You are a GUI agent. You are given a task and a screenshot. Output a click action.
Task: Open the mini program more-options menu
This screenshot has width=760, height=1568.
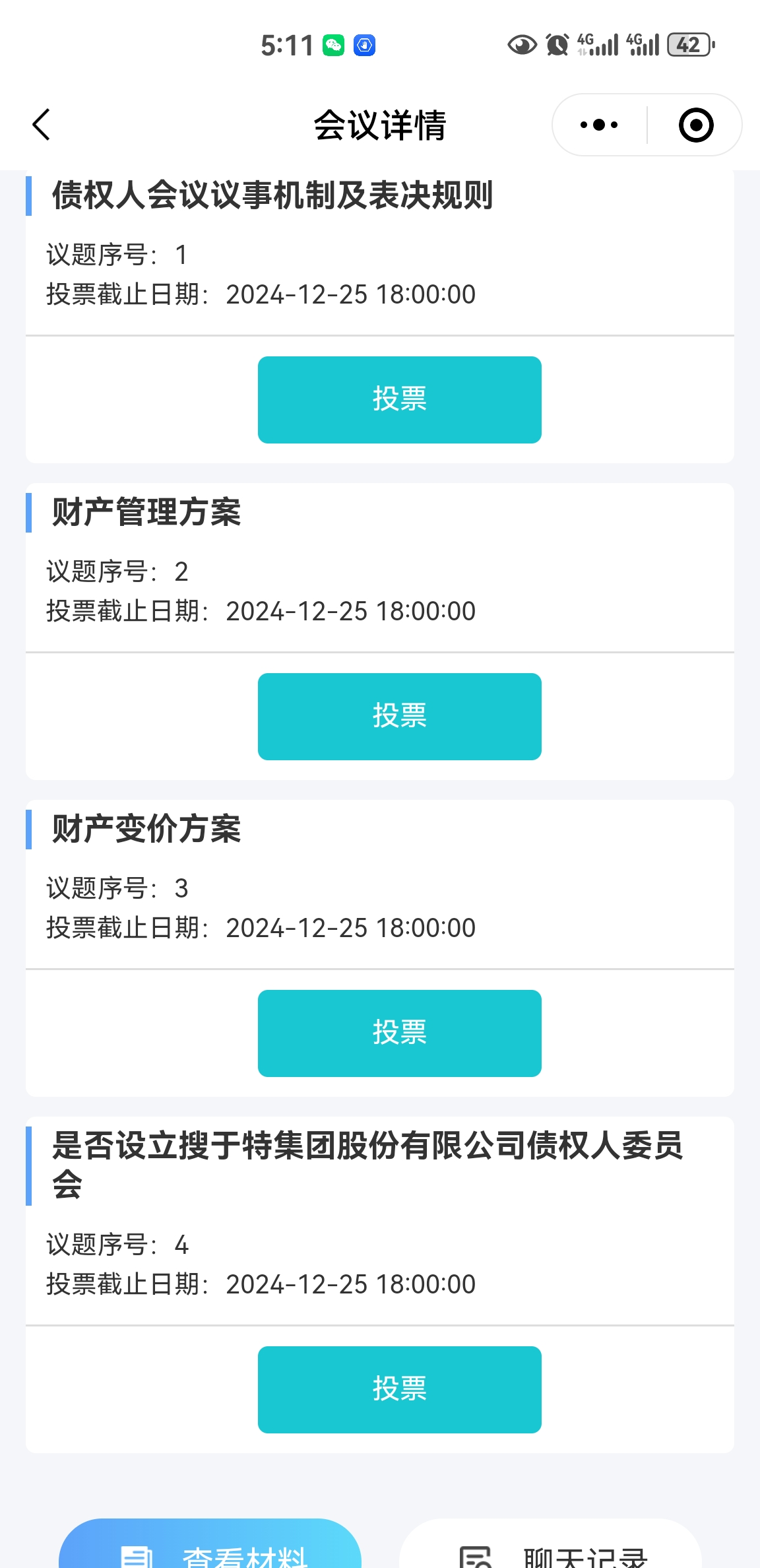[x=599, y=125]
